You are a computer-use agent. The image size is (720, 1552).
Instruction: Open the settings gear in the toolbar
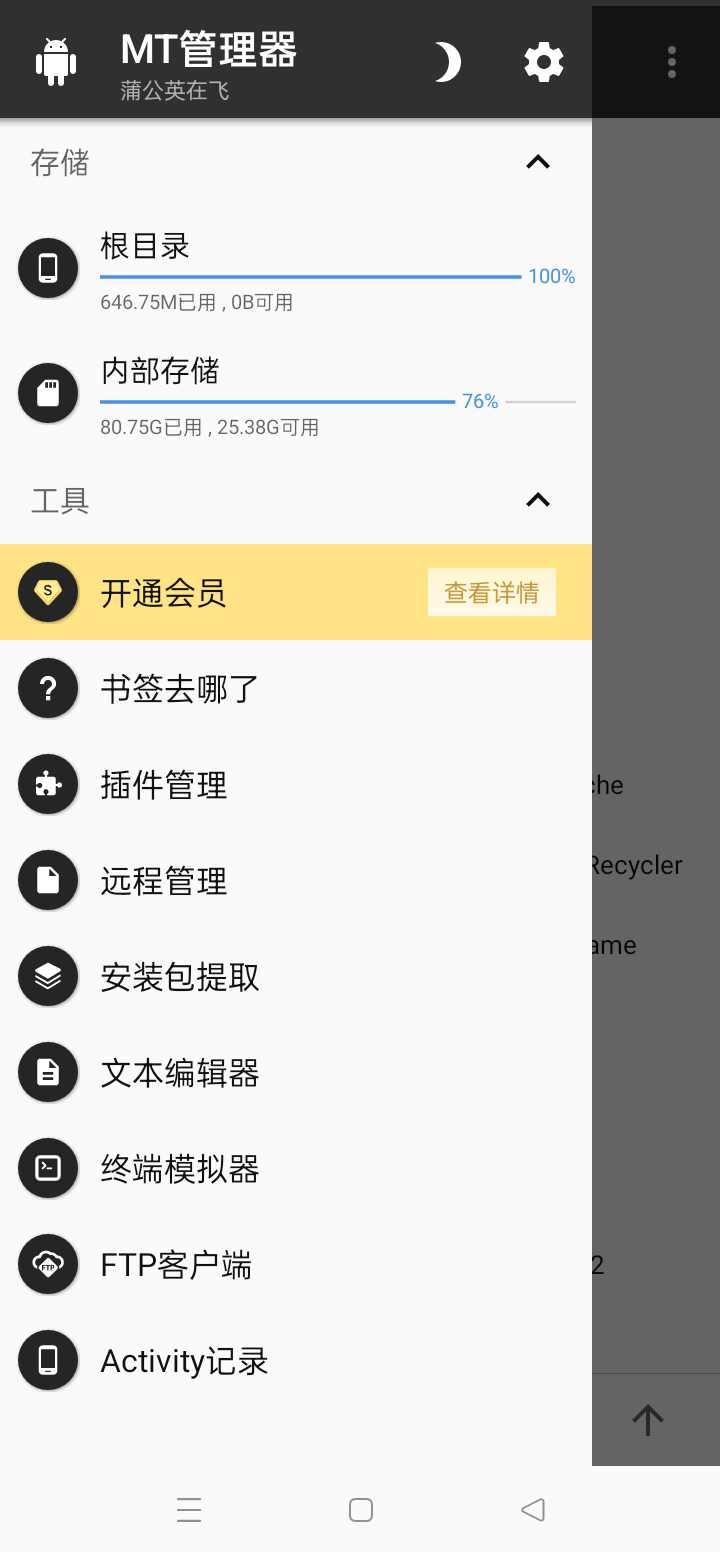coord(543,61)
